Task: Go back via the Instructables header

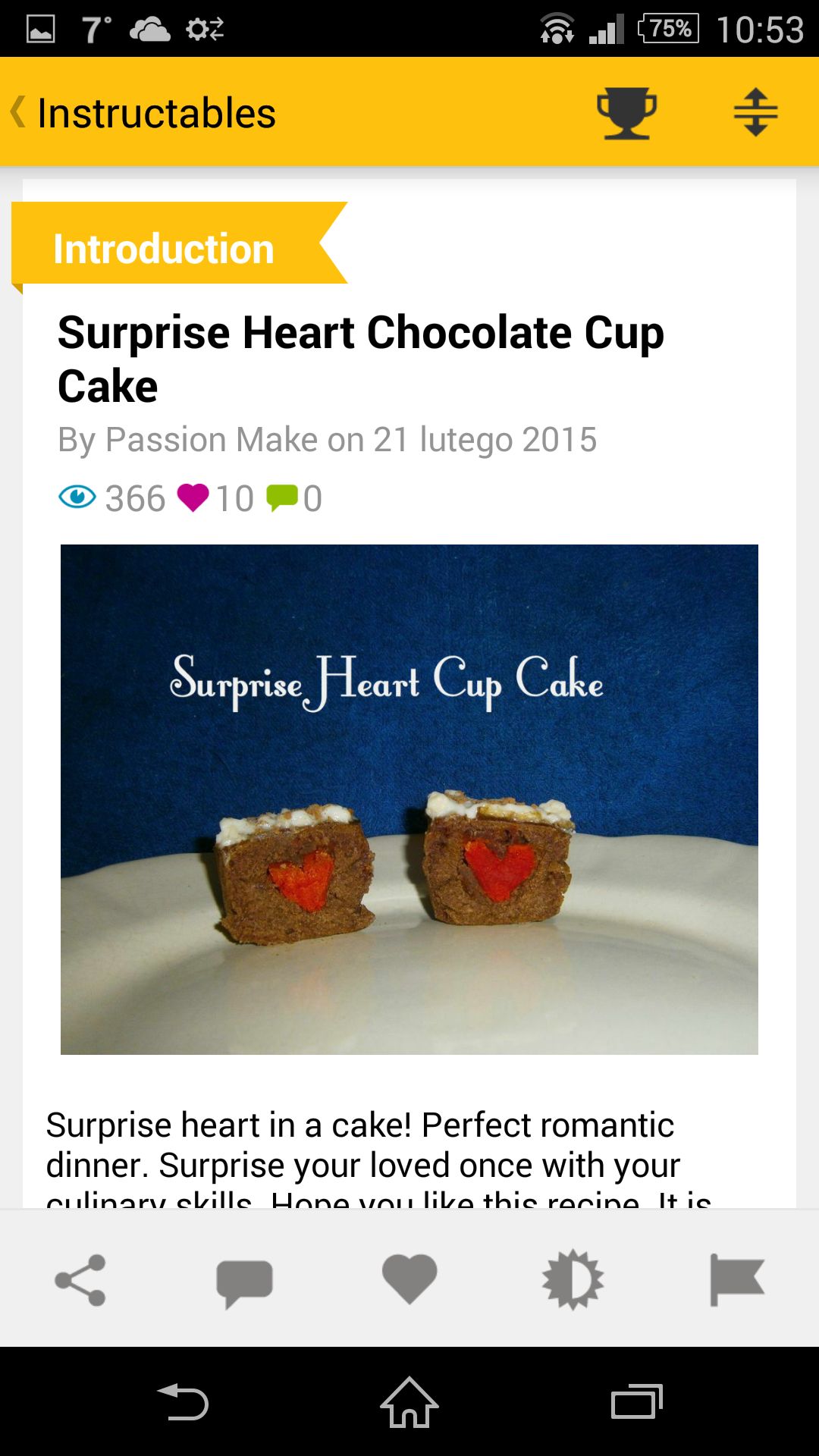Action: pos(144,113)
